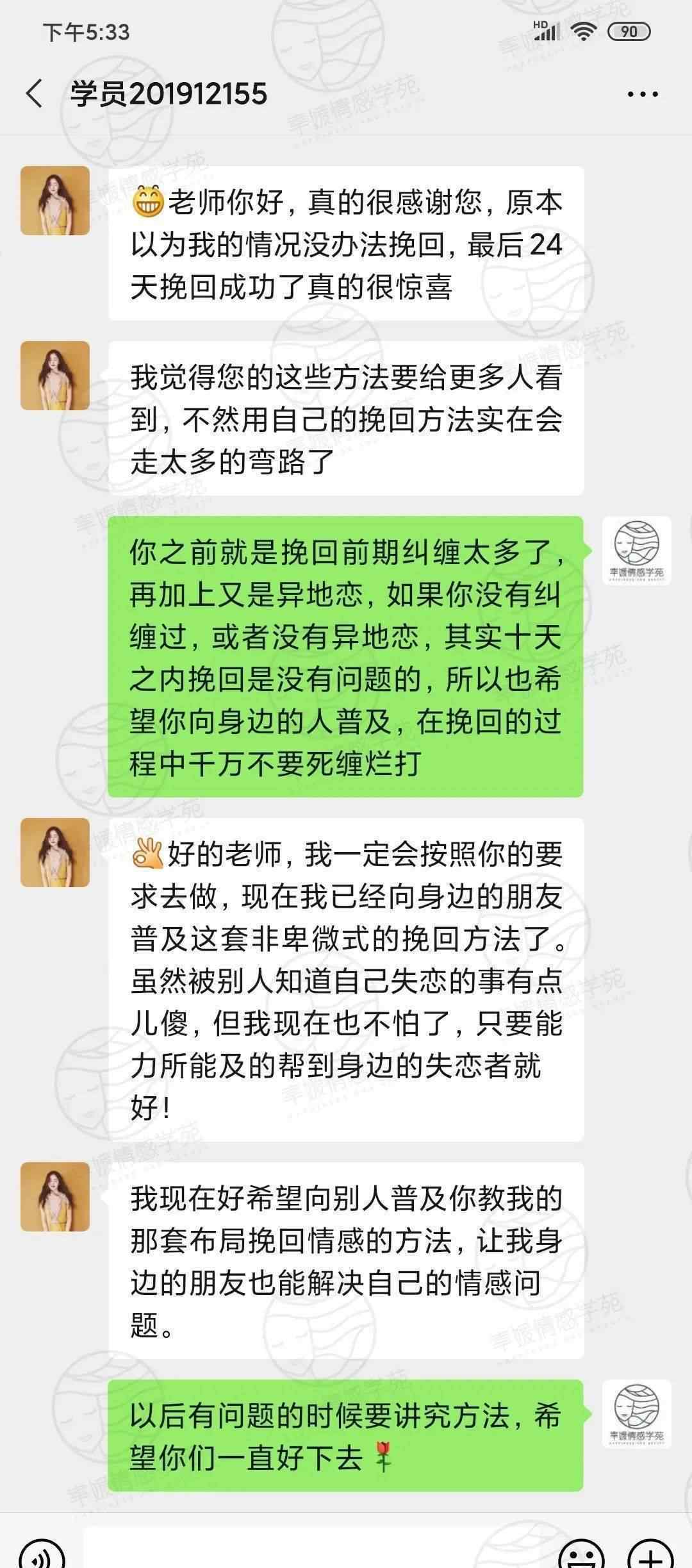This screenshot has width=692, height=1568.
Task: Open the teacher's avatar beside 你之前就是挽回 message
Action: click(637, 551)
